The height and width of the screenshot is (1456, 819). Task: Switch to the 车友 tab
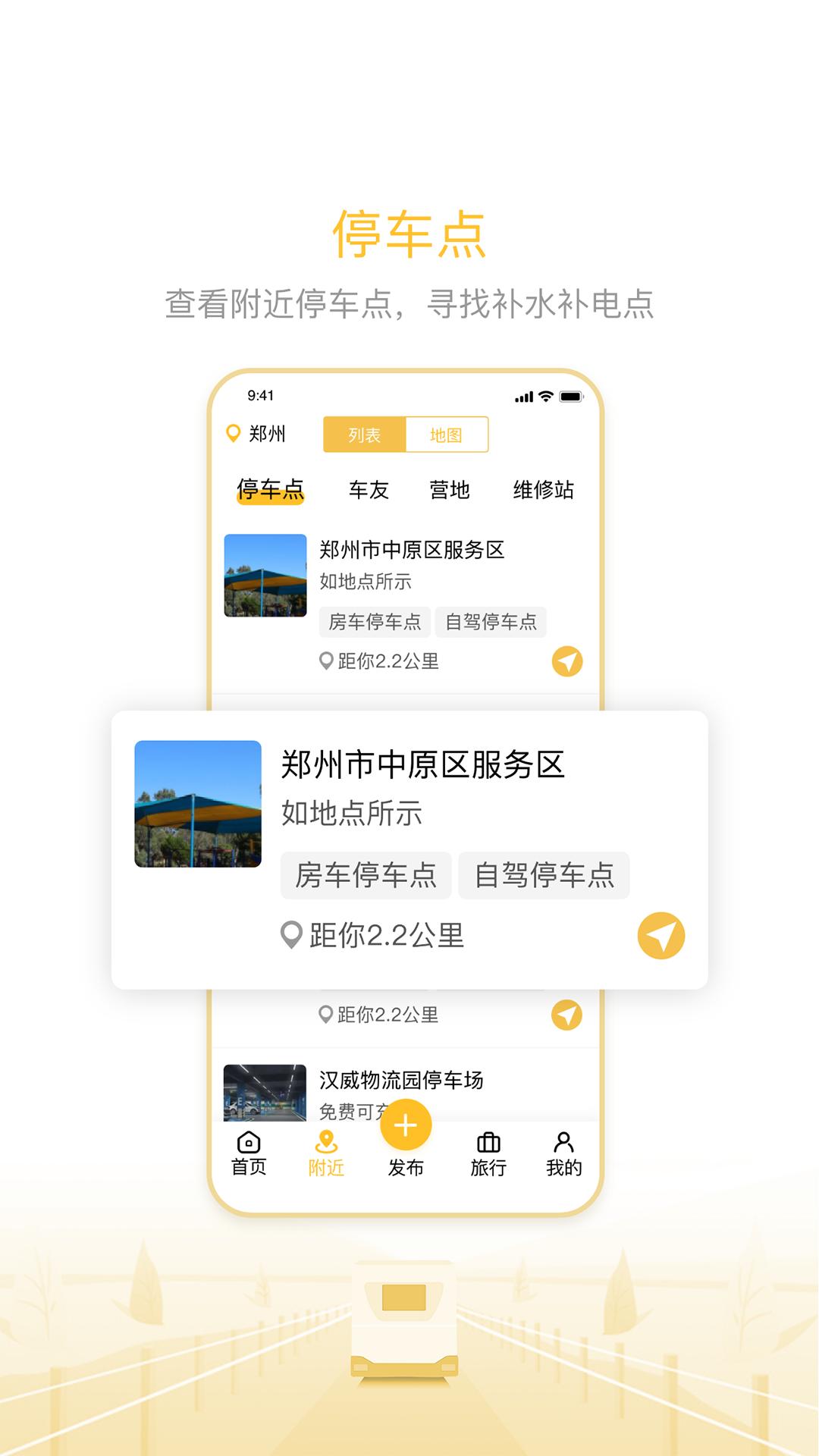369,491
